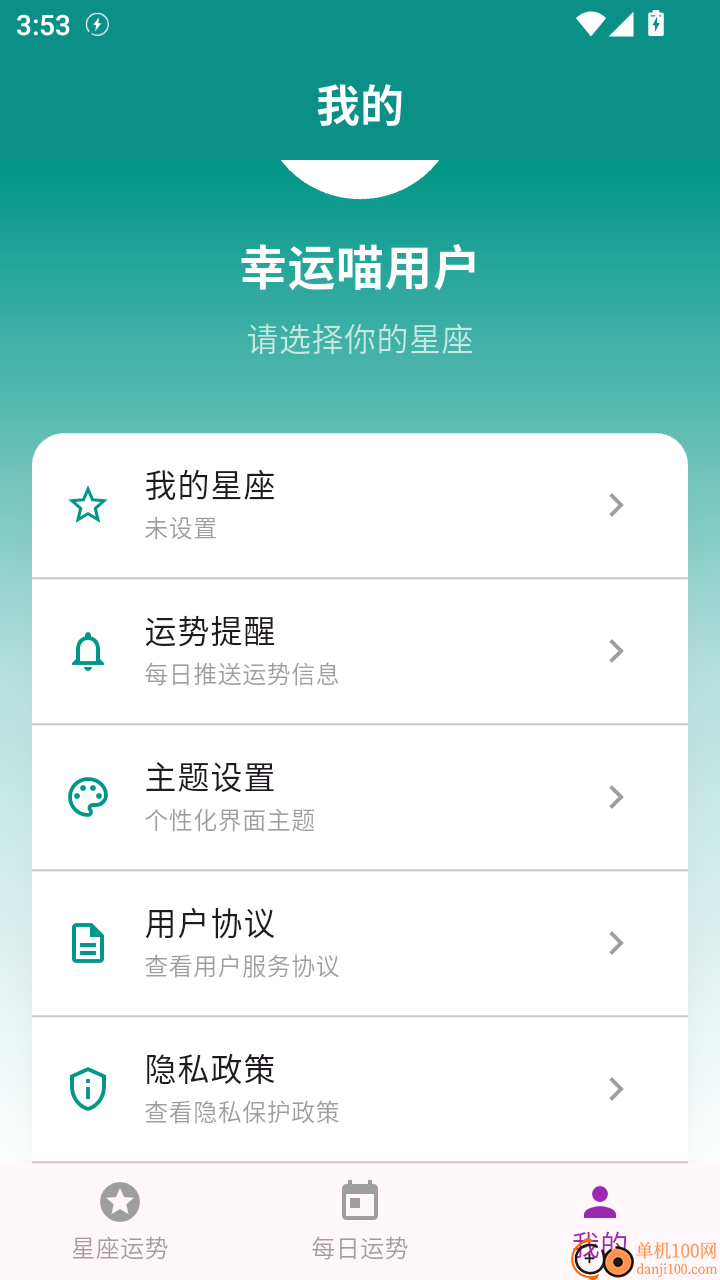
Task: Tap the battery indicator in the status bar
Action: (656, 25)
